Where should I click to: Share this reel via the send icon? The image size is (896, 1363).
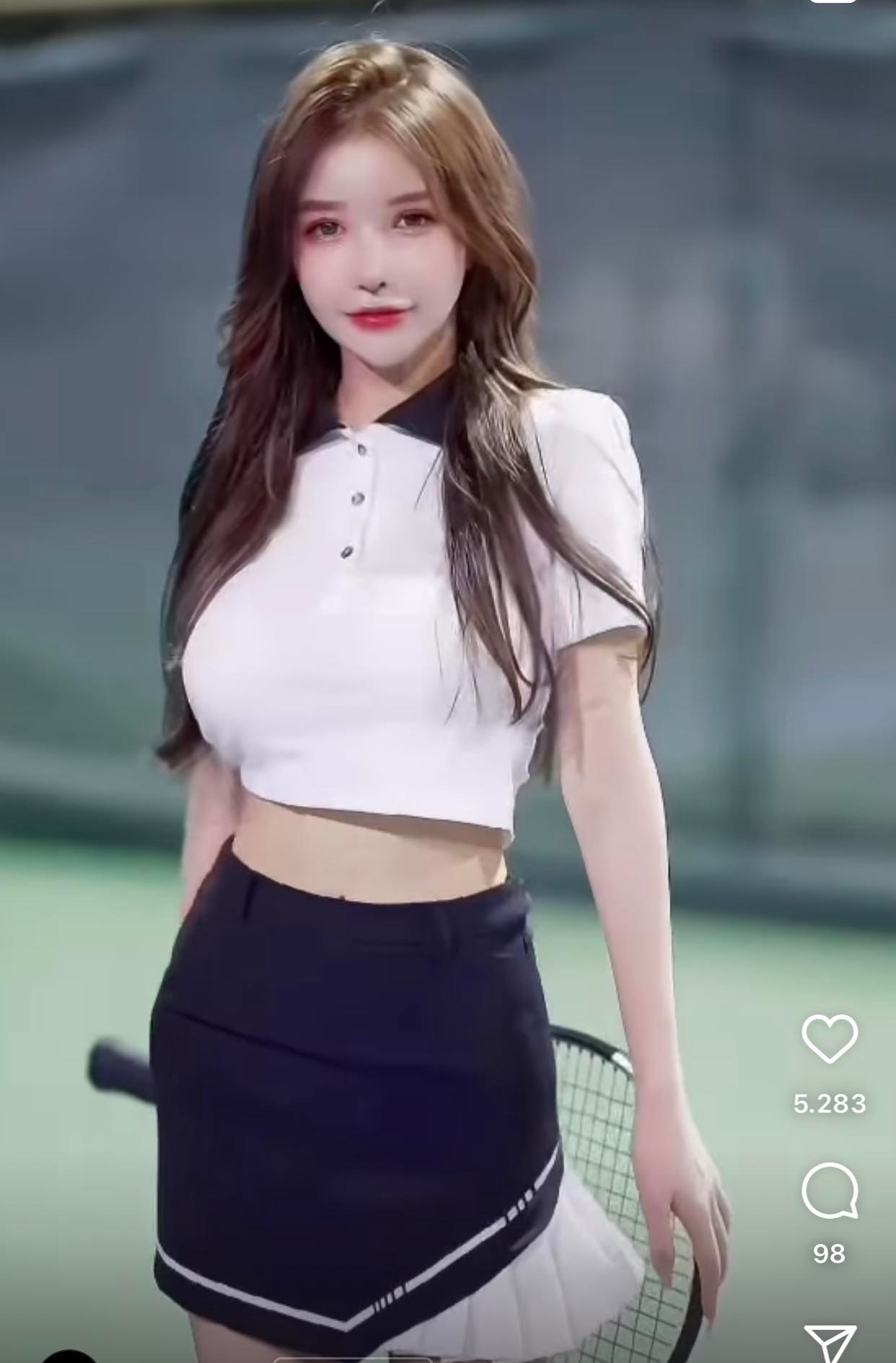831,1342
